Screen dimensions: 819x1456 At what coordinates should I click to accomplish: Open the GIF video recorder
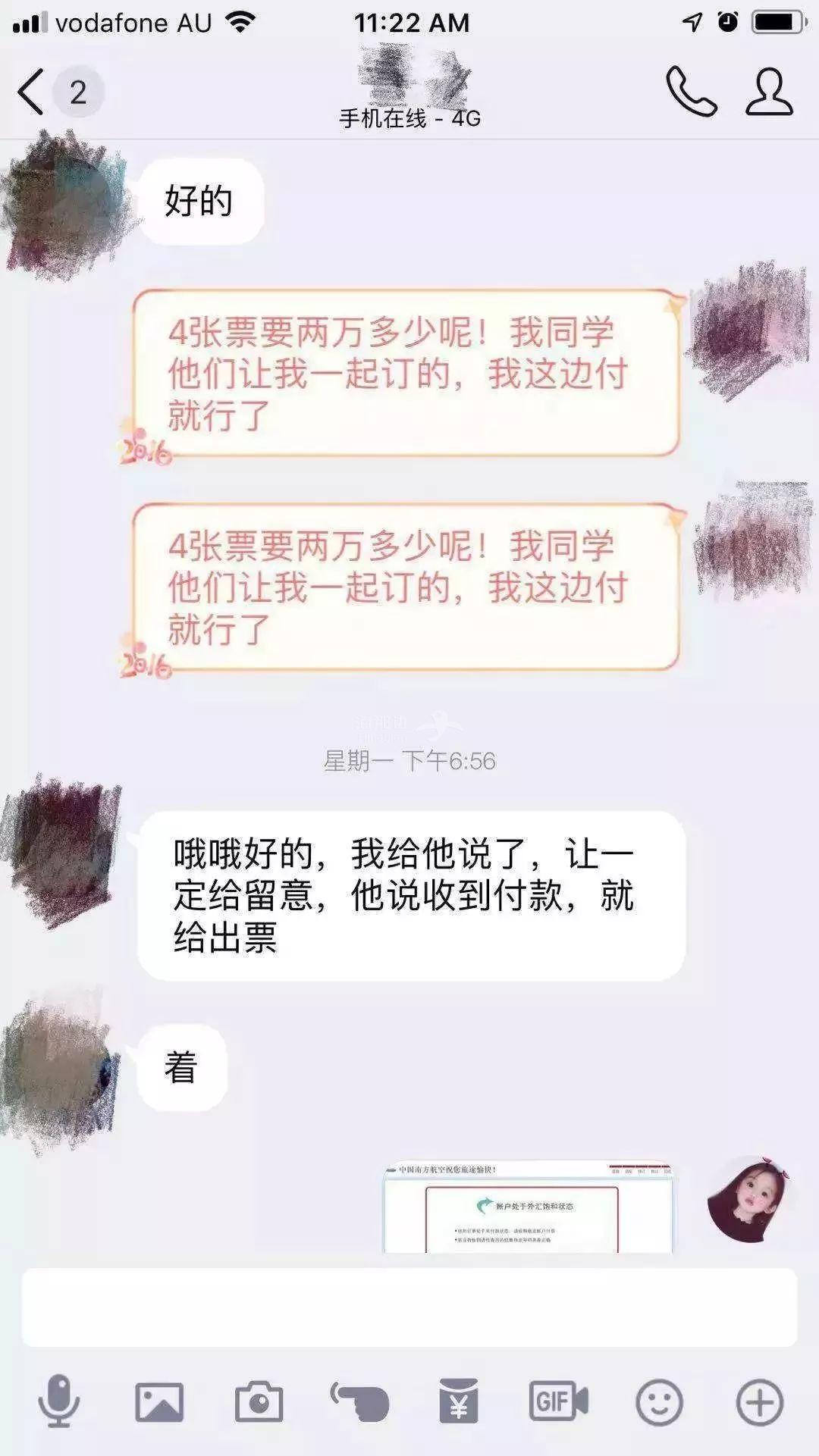pyautogui.click(x=558, y=1401)
